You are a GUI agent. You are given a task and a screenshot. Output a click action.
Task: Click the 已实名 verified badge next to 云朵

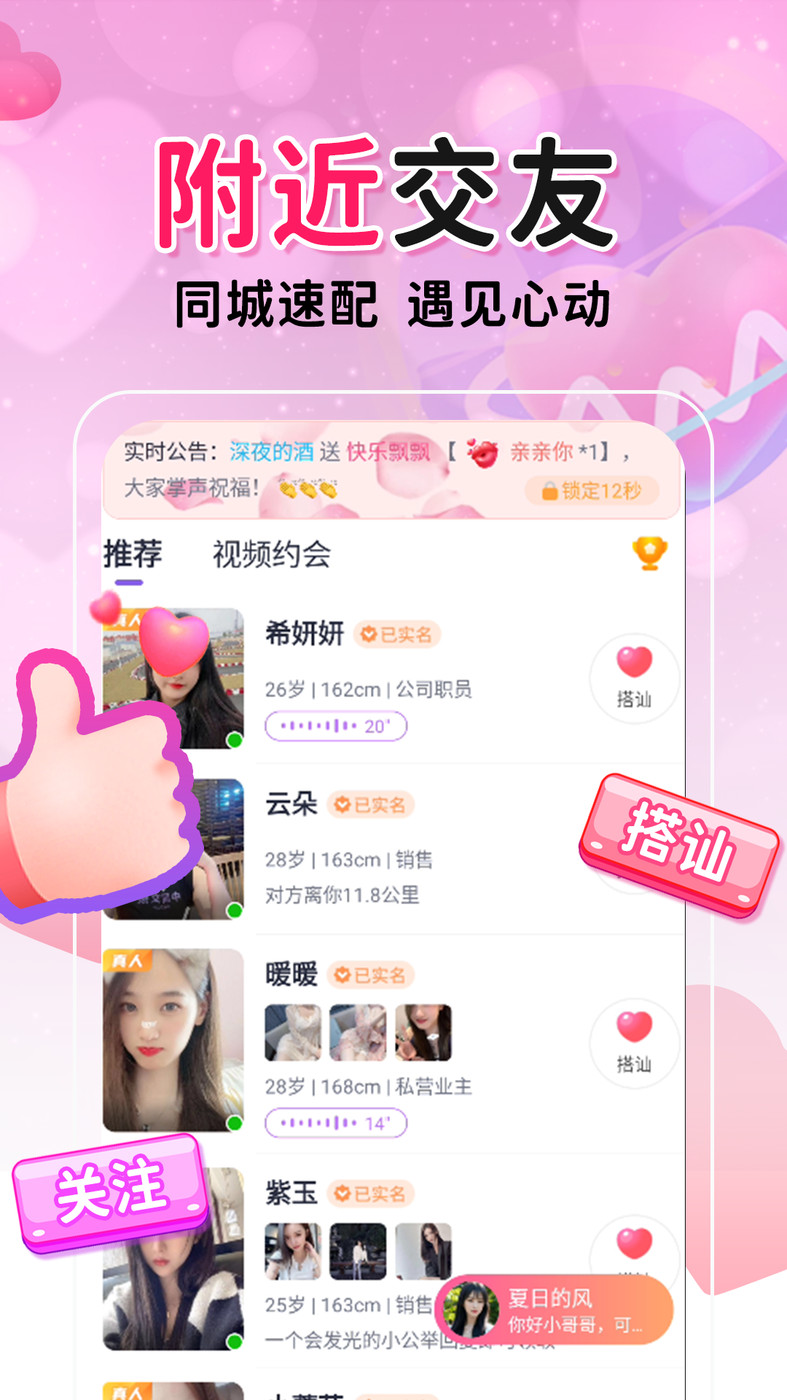[x=371, y=804]
